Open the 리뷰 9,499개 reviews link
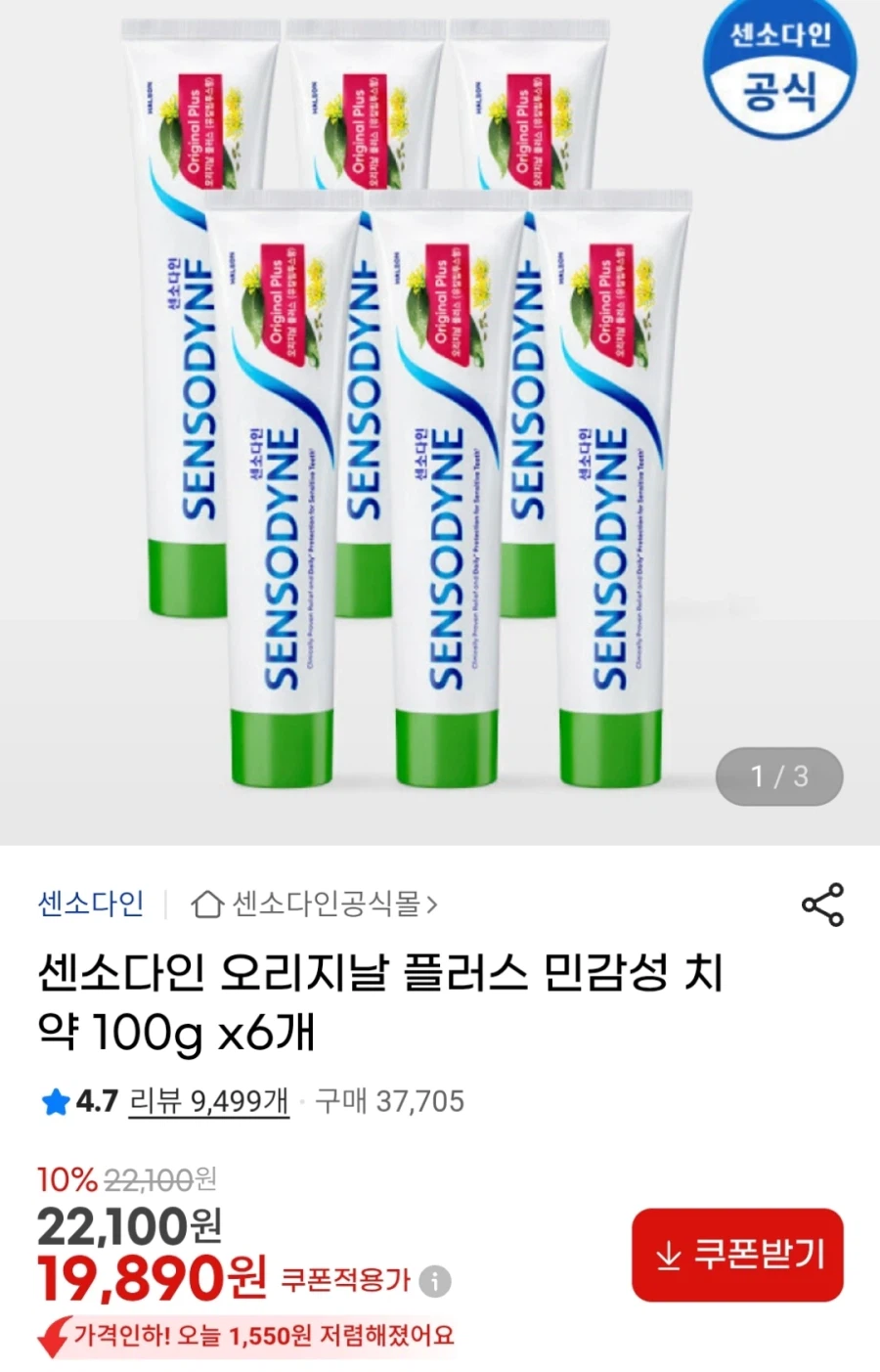 (x=207, y=1100)
